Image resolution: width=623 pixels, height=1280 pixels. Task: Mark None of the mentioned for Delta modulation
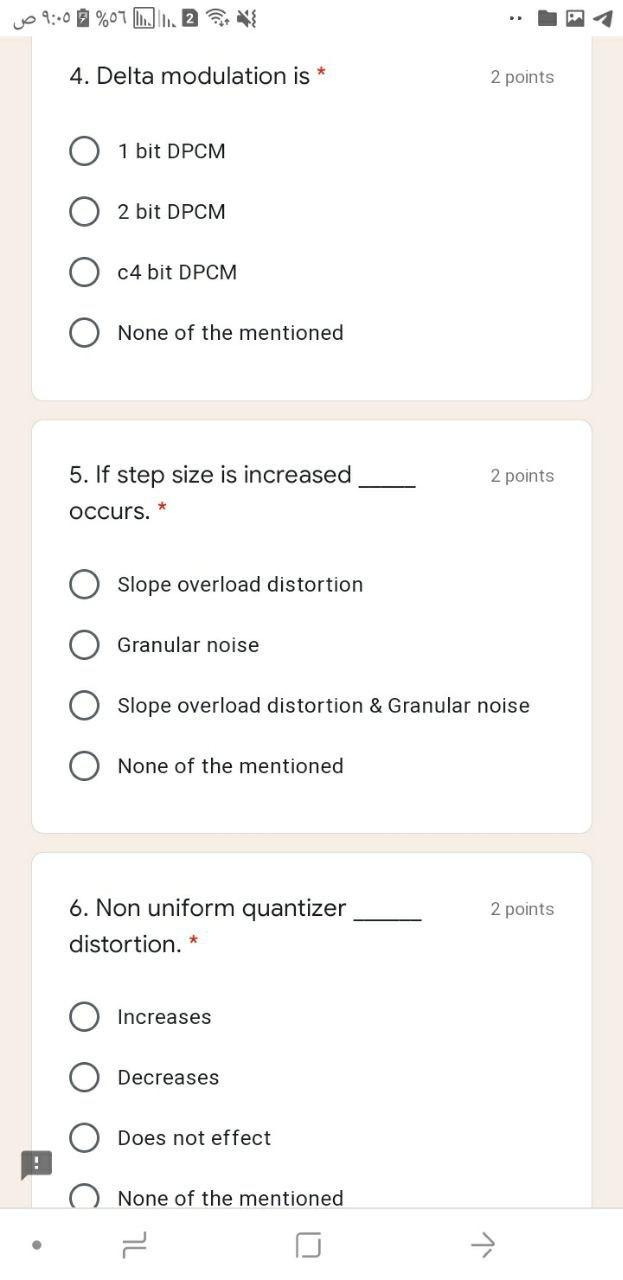(x=84, y=333)
